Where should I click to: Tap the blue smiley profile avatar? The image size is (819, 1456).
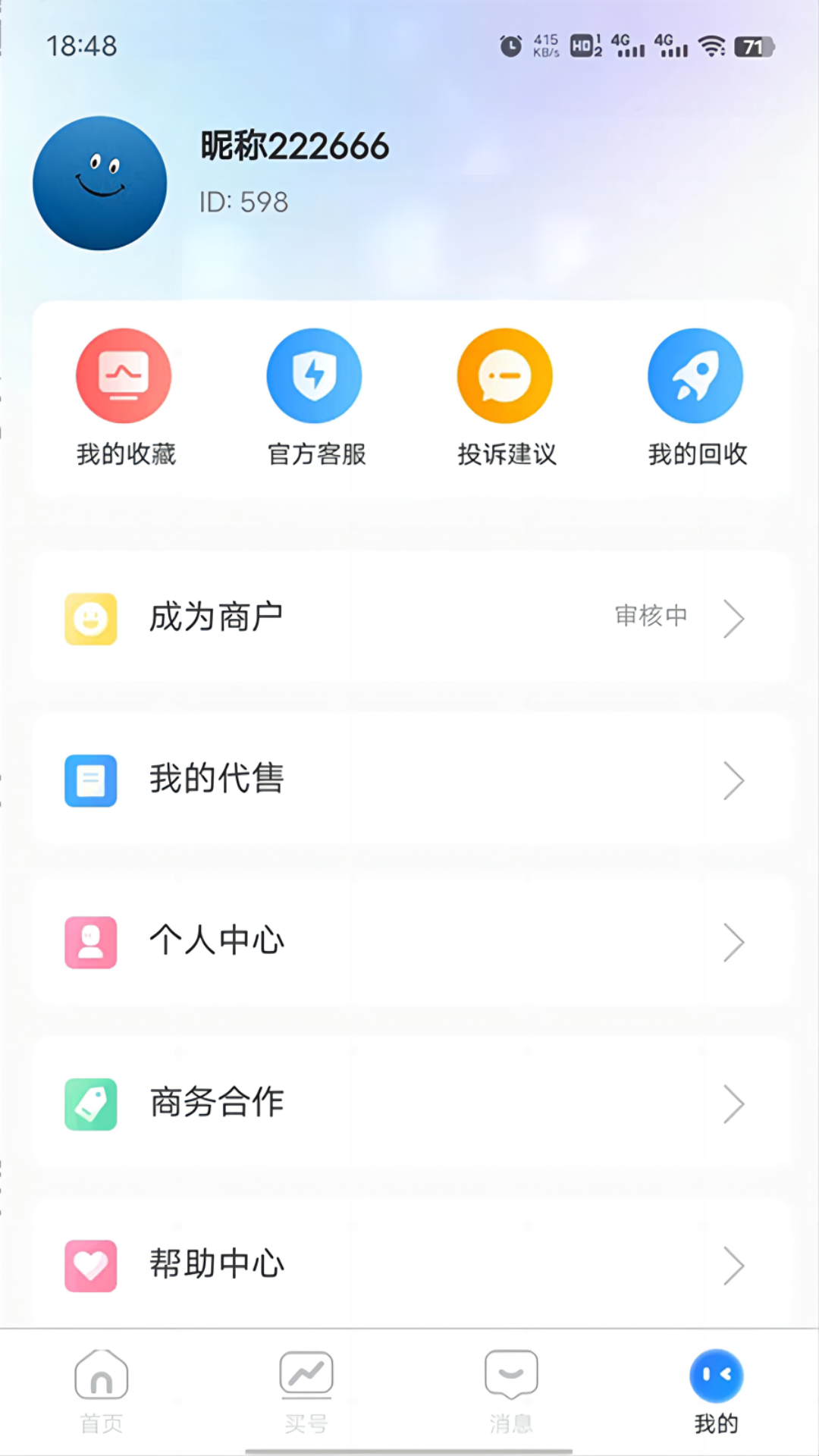100,184
